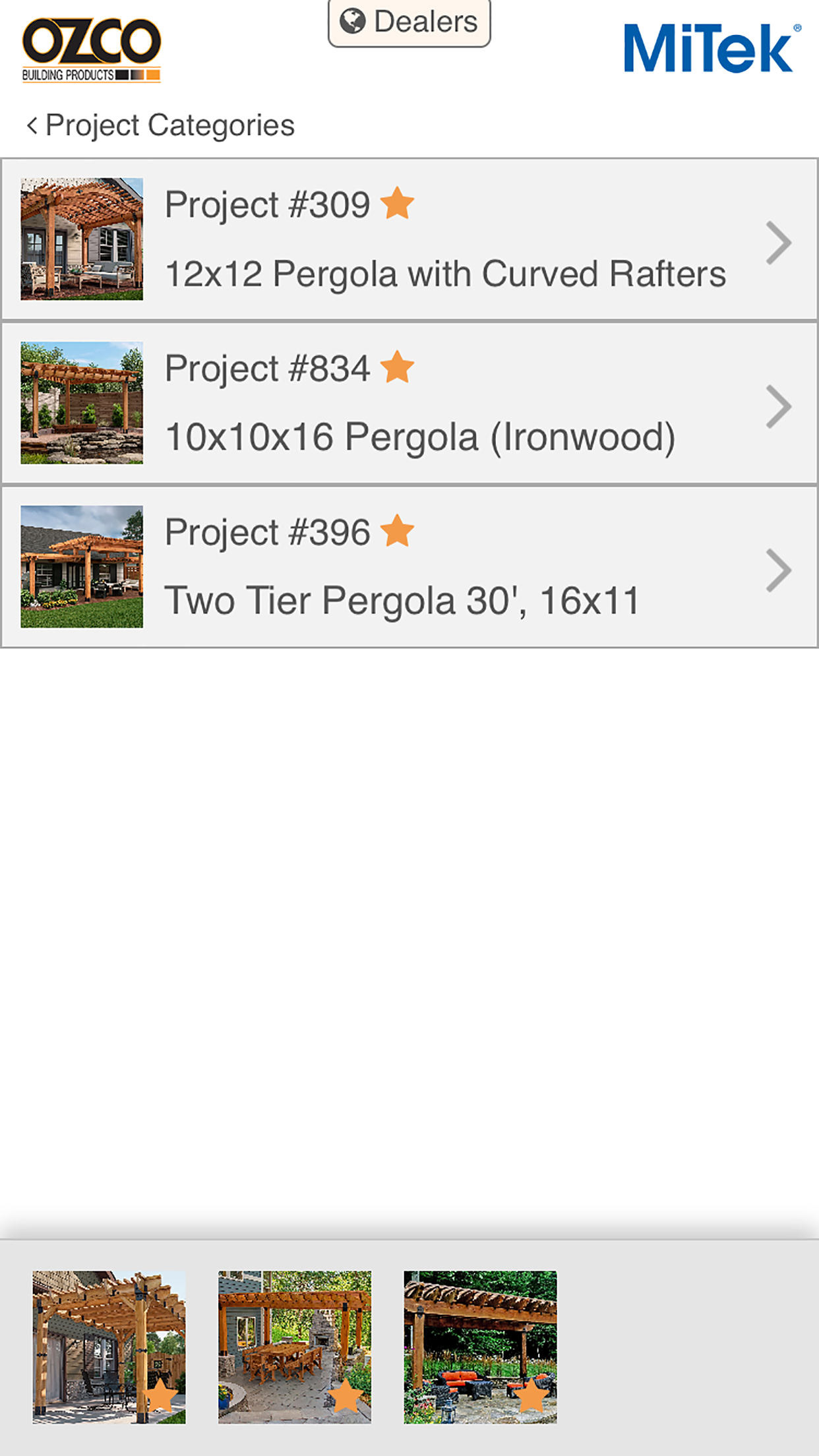Select the starred orange-cushion patio thumbnail
This screenshot has width=819, height=1456.
(480, 1347)
